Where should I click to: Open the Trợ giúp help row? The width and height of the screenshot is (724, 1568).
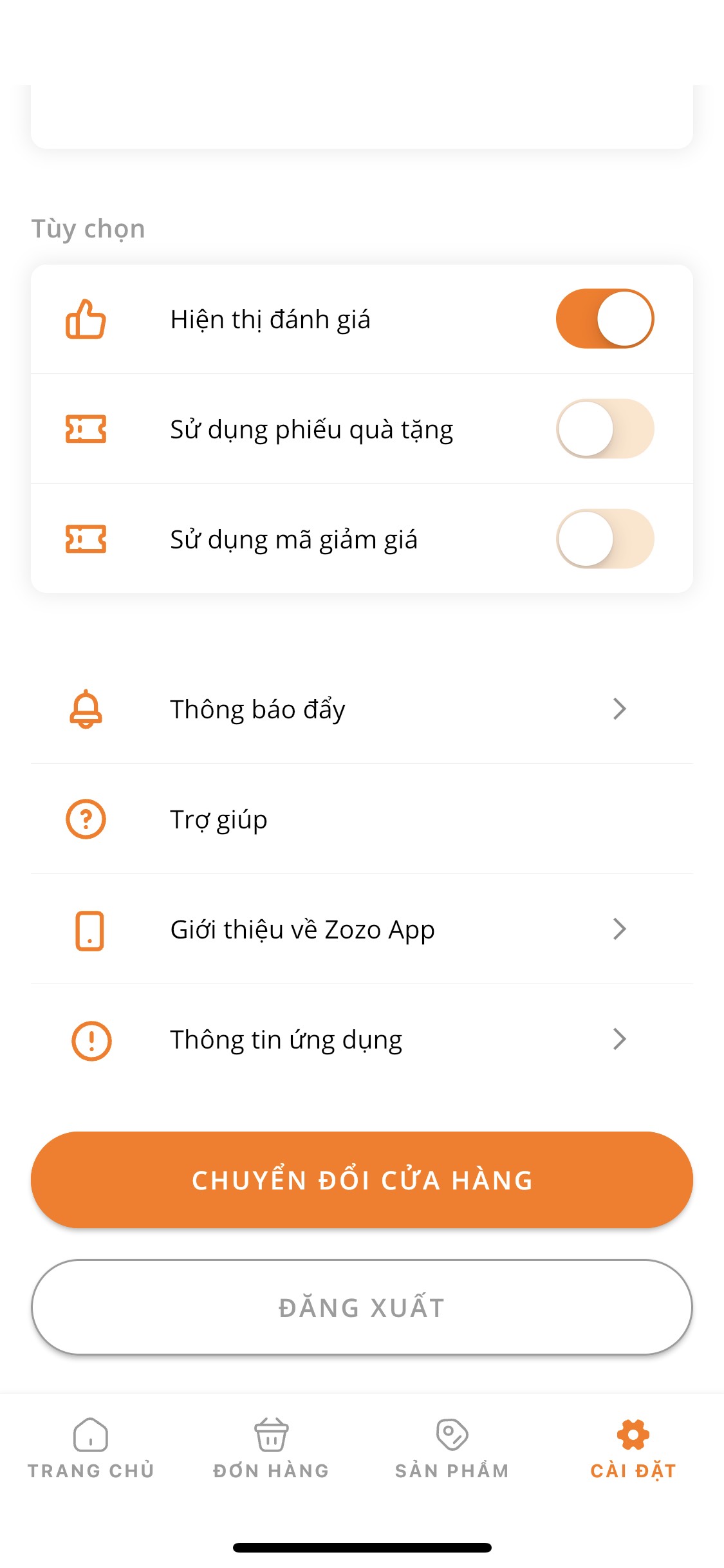pos(362,819)
